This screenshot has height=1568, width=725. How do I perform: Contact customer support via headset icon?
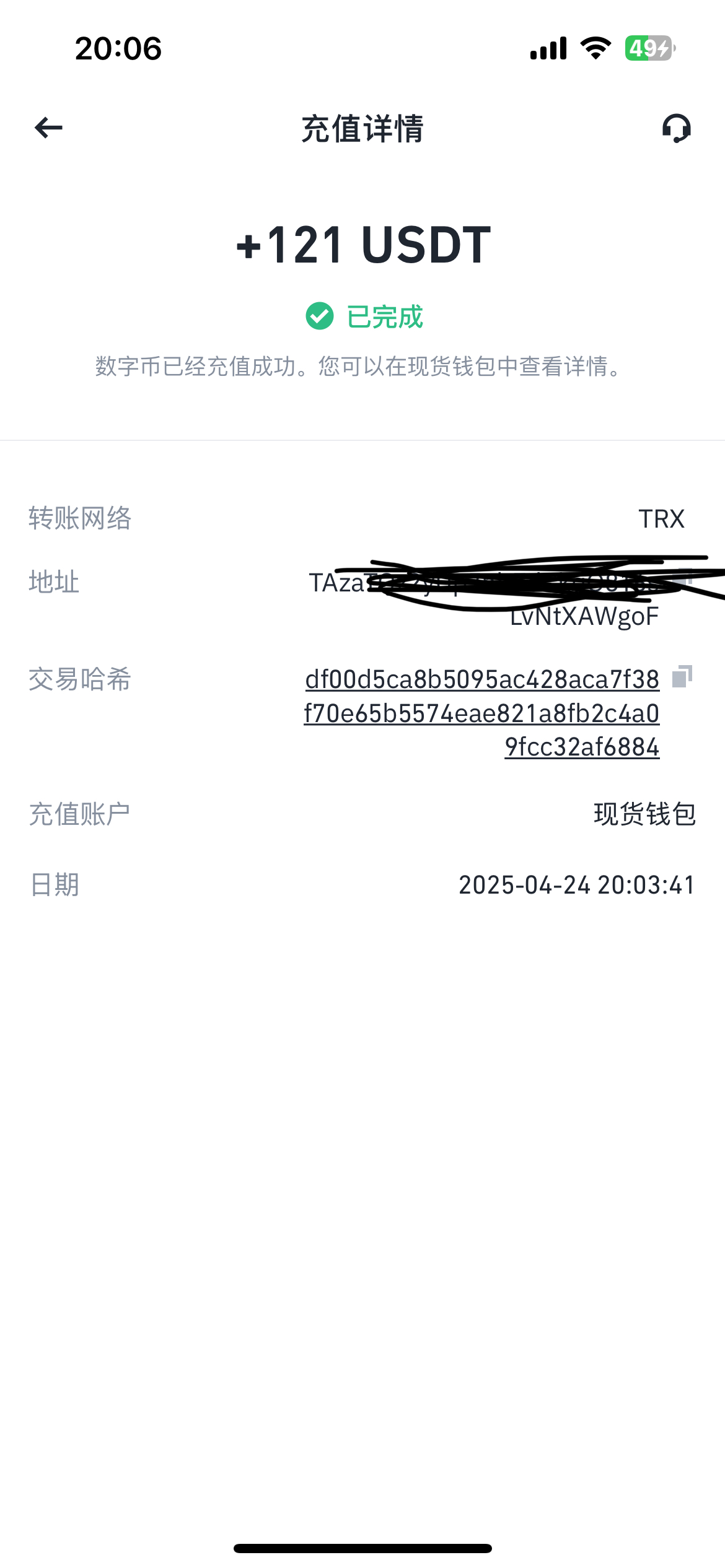point(676,128)
